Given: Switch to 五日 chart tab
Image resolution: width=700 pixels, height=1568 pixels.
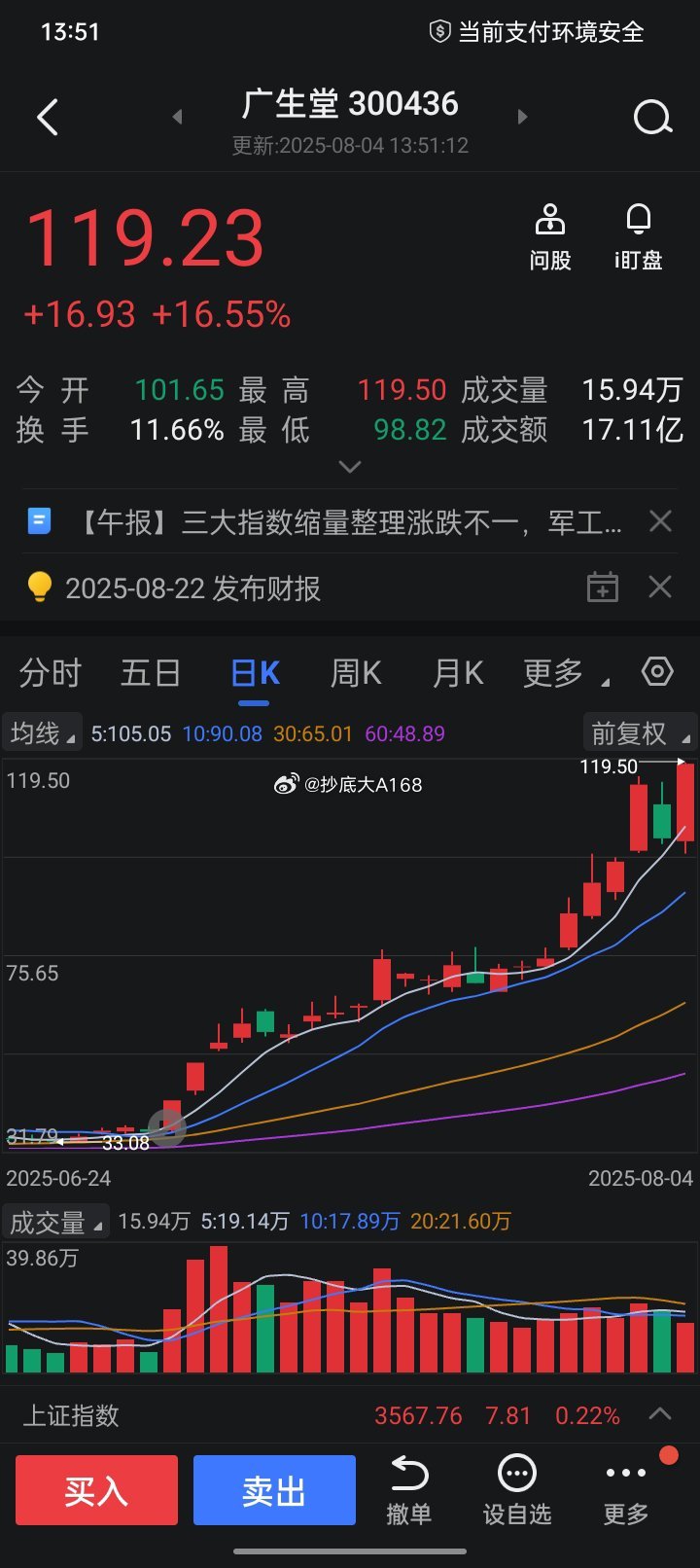Looking at the screenshot, I should (151, 673).
